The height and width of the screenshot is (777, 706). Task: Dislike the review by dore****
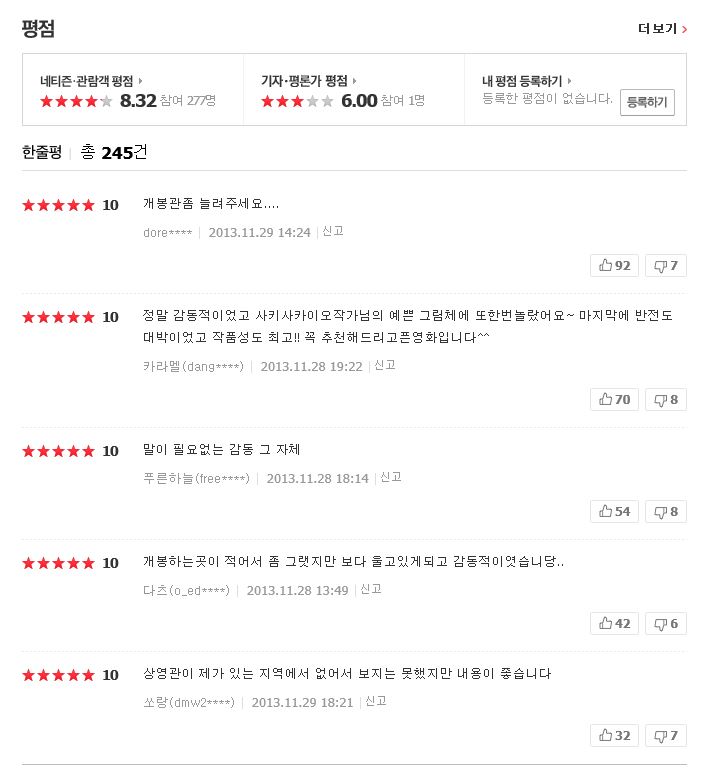point(666,265)
